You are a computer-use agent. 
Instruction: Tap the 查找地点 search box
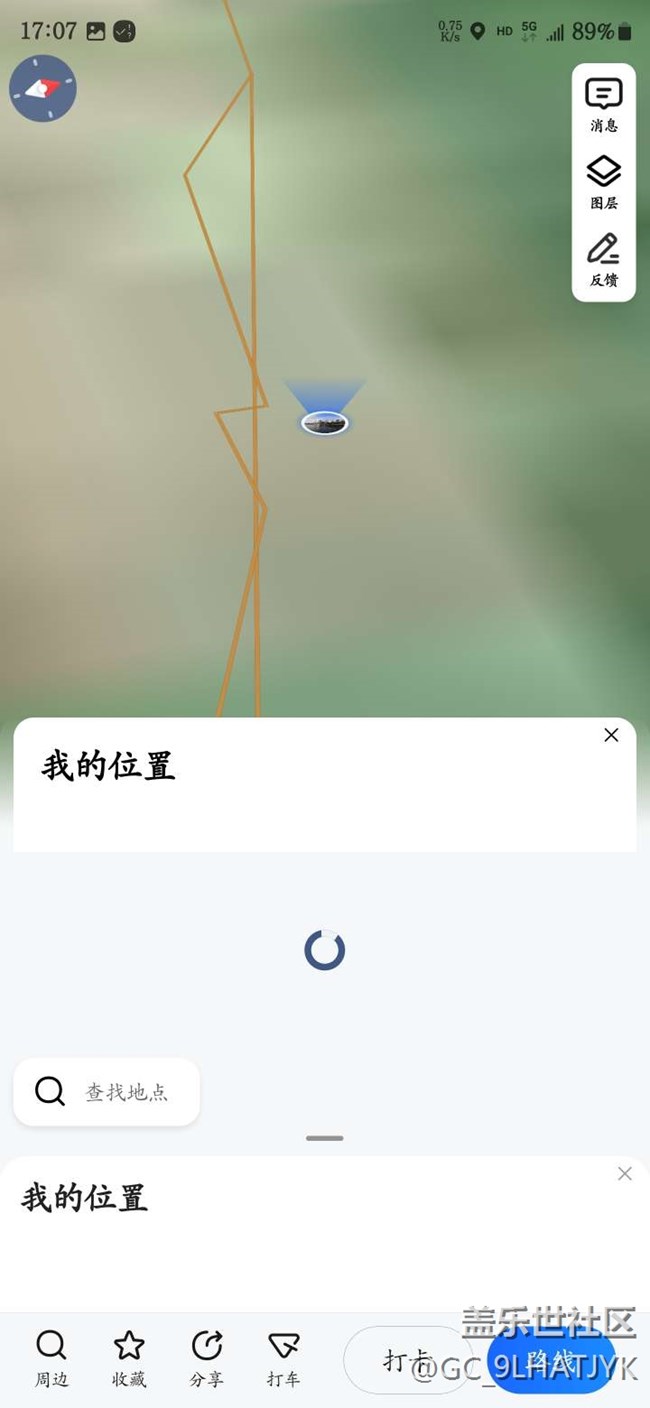(107, 1091)
